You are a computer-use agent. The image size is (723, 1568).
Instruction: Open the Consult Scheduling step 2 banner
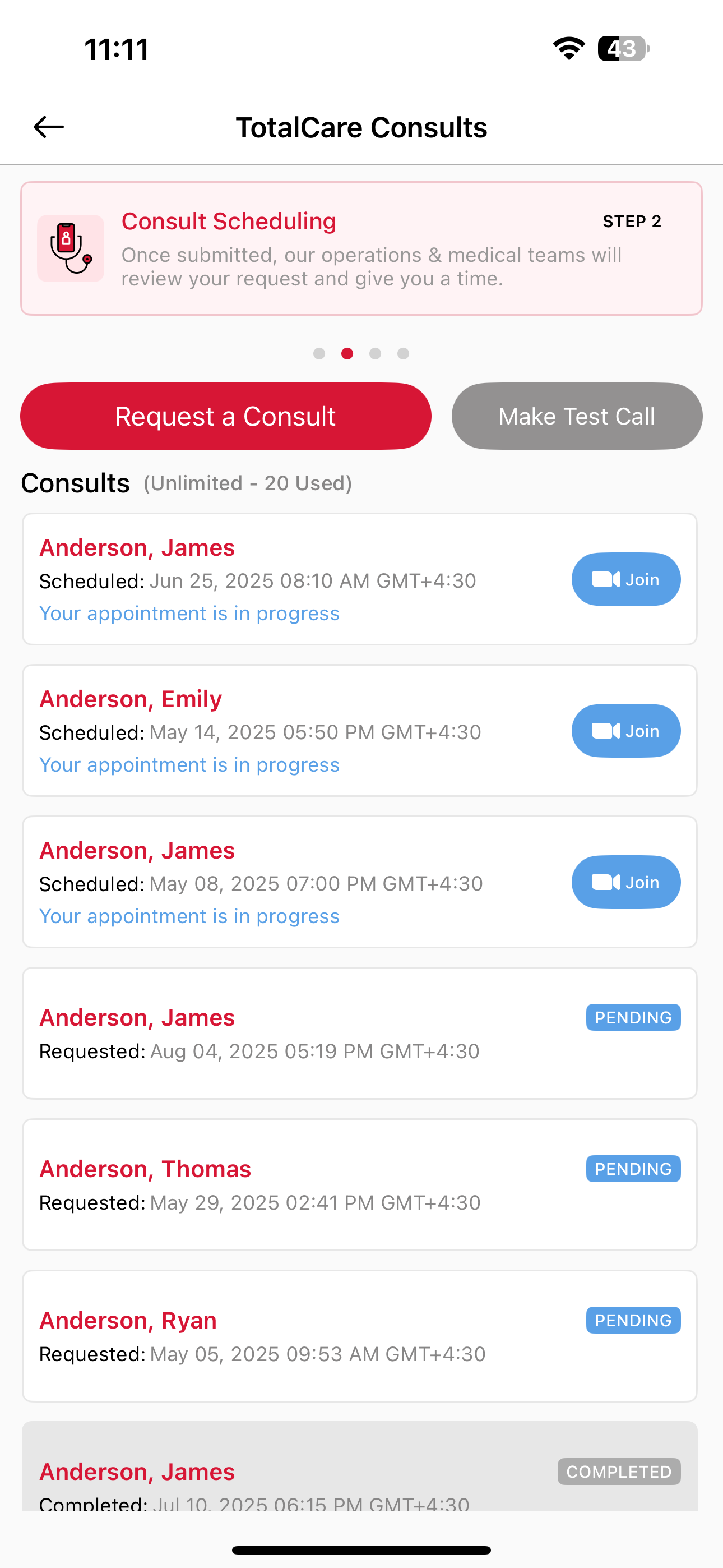(361, 249)
